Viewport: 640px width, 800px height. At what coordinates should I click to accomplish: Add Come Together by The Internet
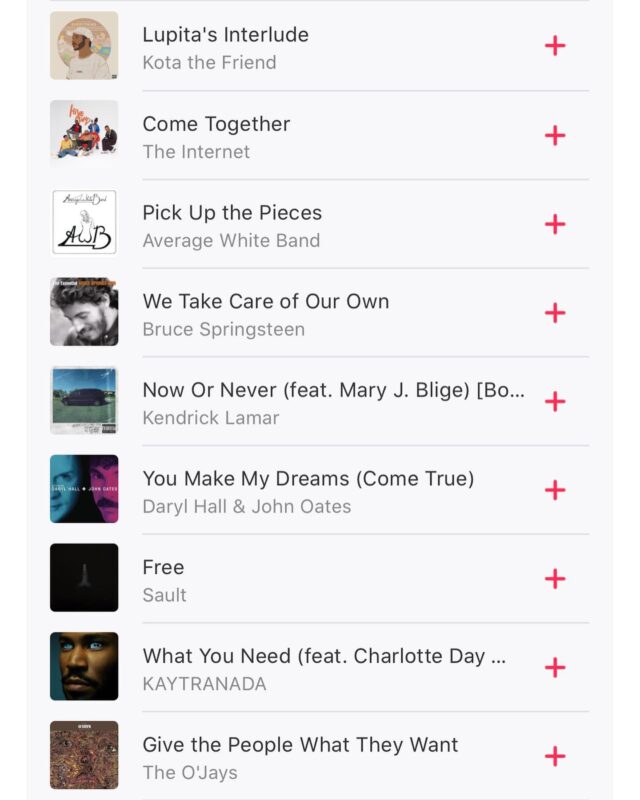point(555,135)
